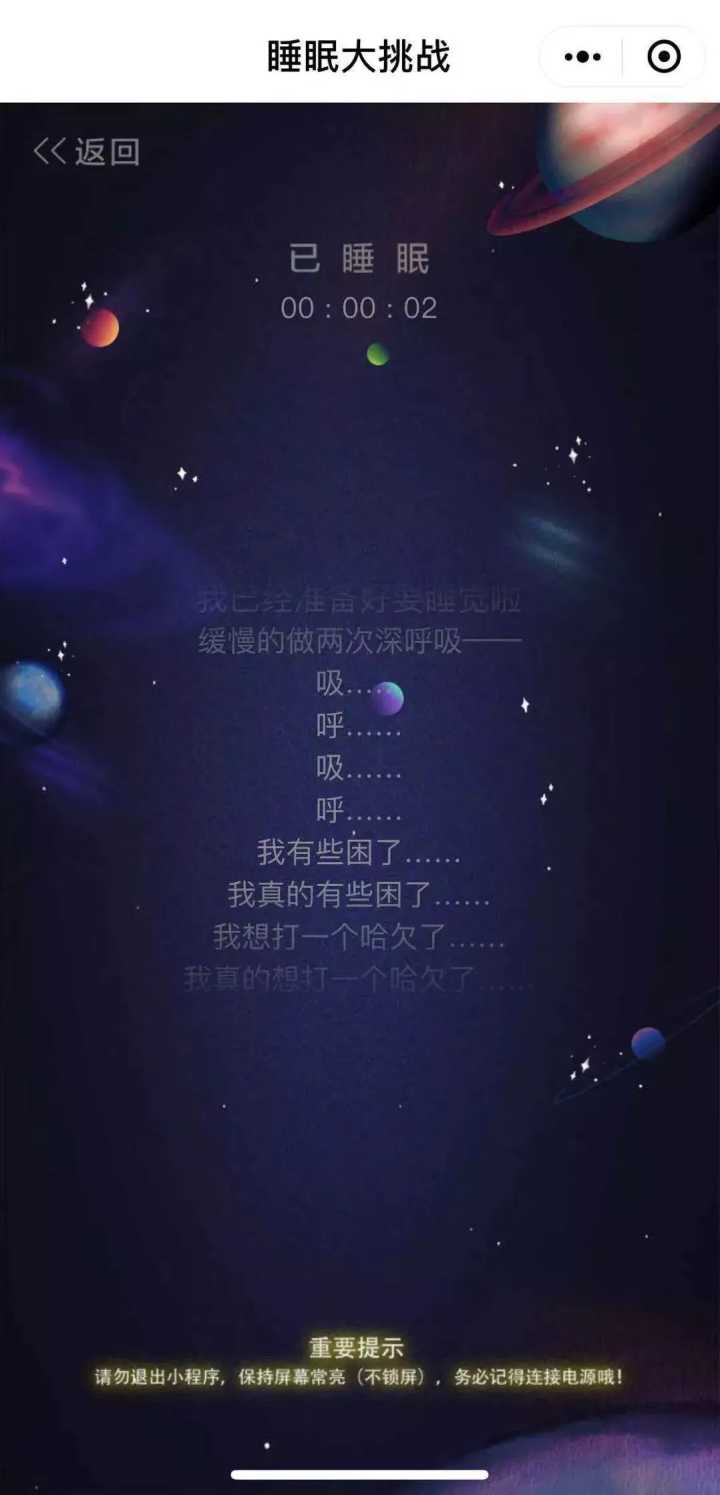
Task: Go back using the 返回 button
Action: [x=86, y=152]
